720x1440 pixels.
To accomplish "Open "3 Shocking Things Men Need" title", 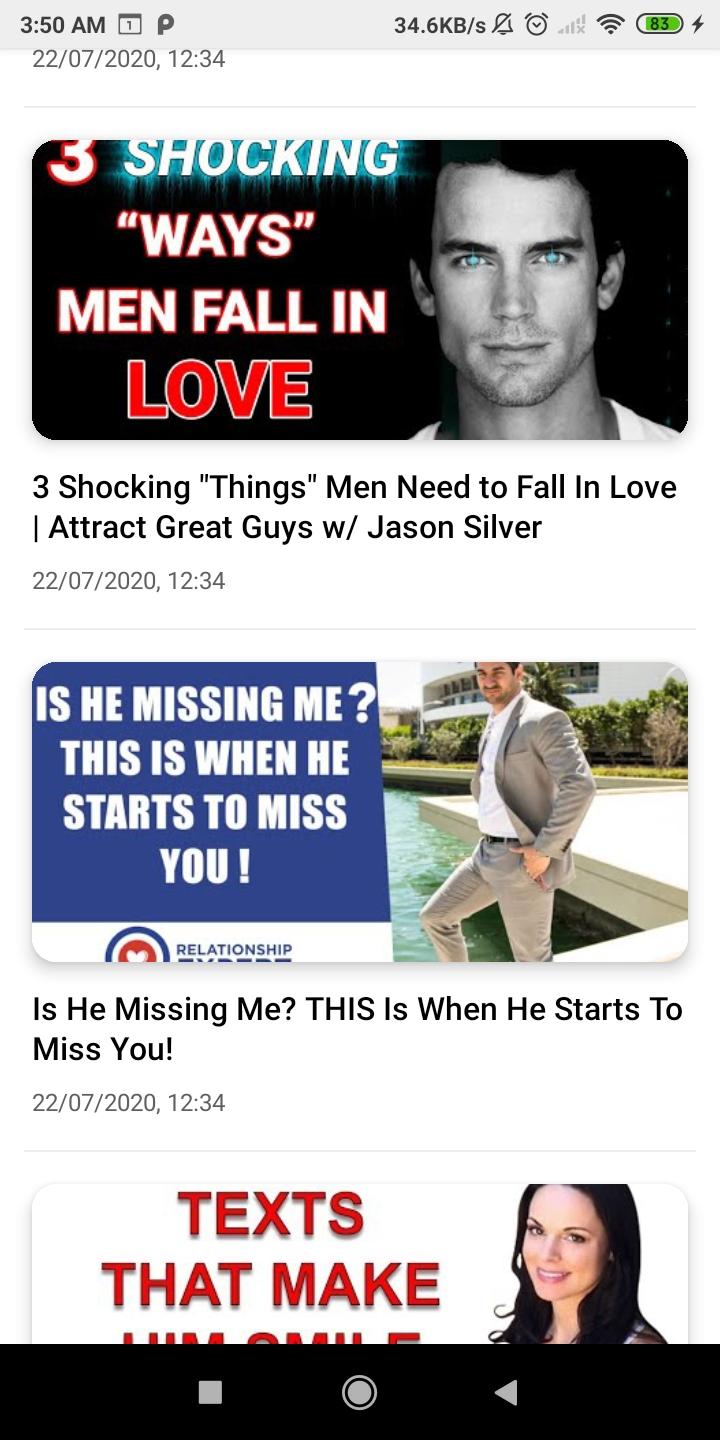I will [354, 507].
